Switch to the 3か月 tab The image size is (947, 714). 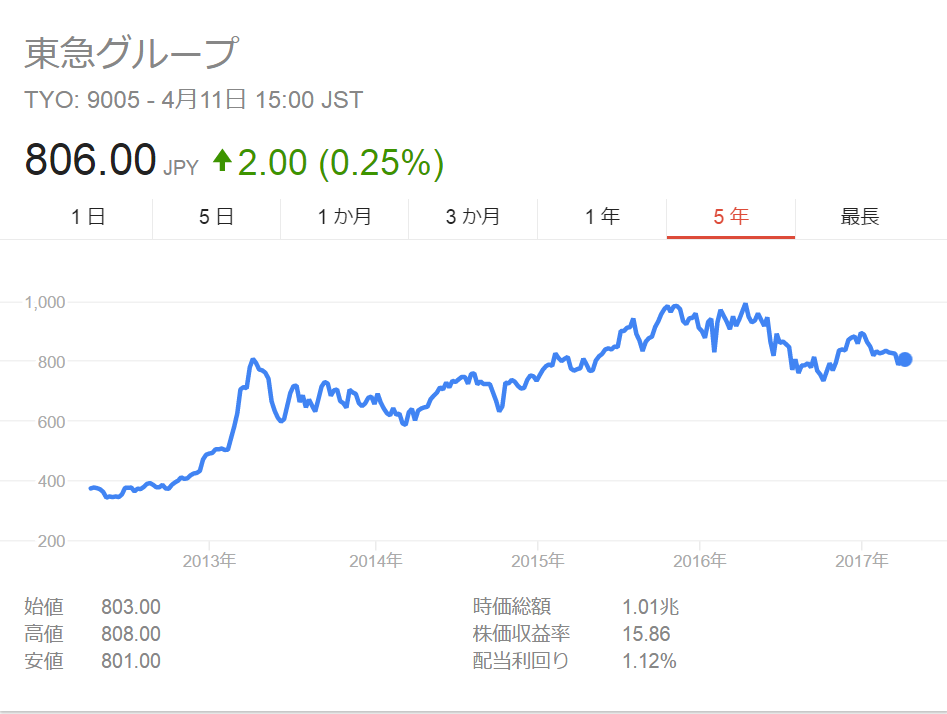pyautogui.click(x=473, y=217)
